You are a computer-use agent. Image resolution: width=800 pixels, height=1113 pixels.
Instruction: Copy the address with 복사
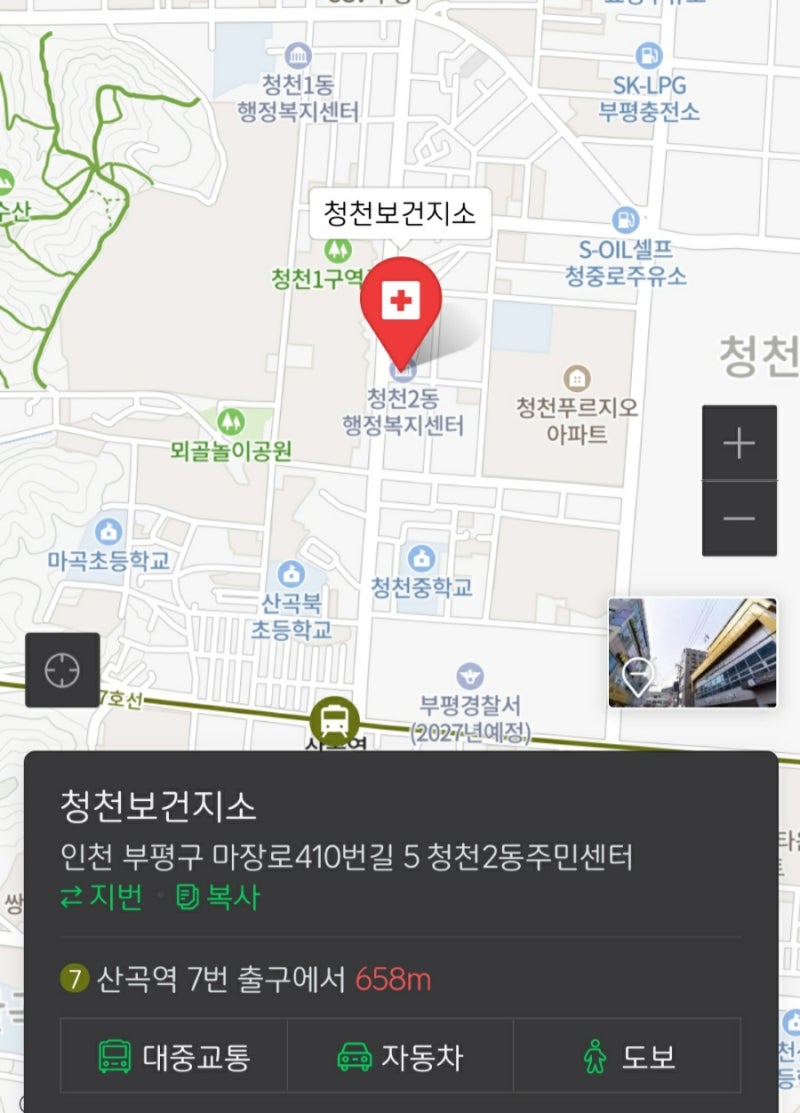coord(219,897)
